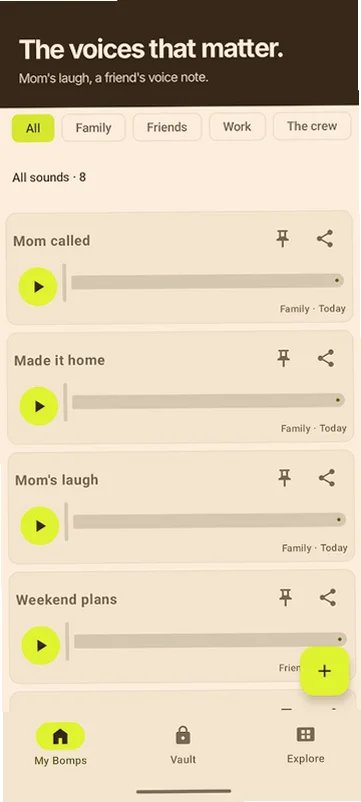Switch to the Explore tab
The image size is (361, 802).
(x=306, y=745)
